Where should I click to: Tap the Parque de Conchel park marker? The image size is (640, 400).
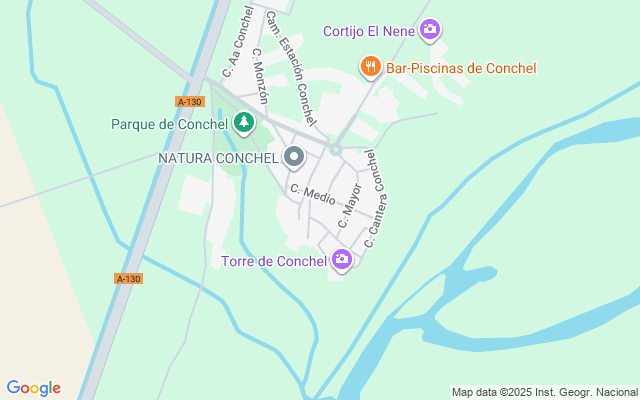pyautogui.click(x=244, y=123)
